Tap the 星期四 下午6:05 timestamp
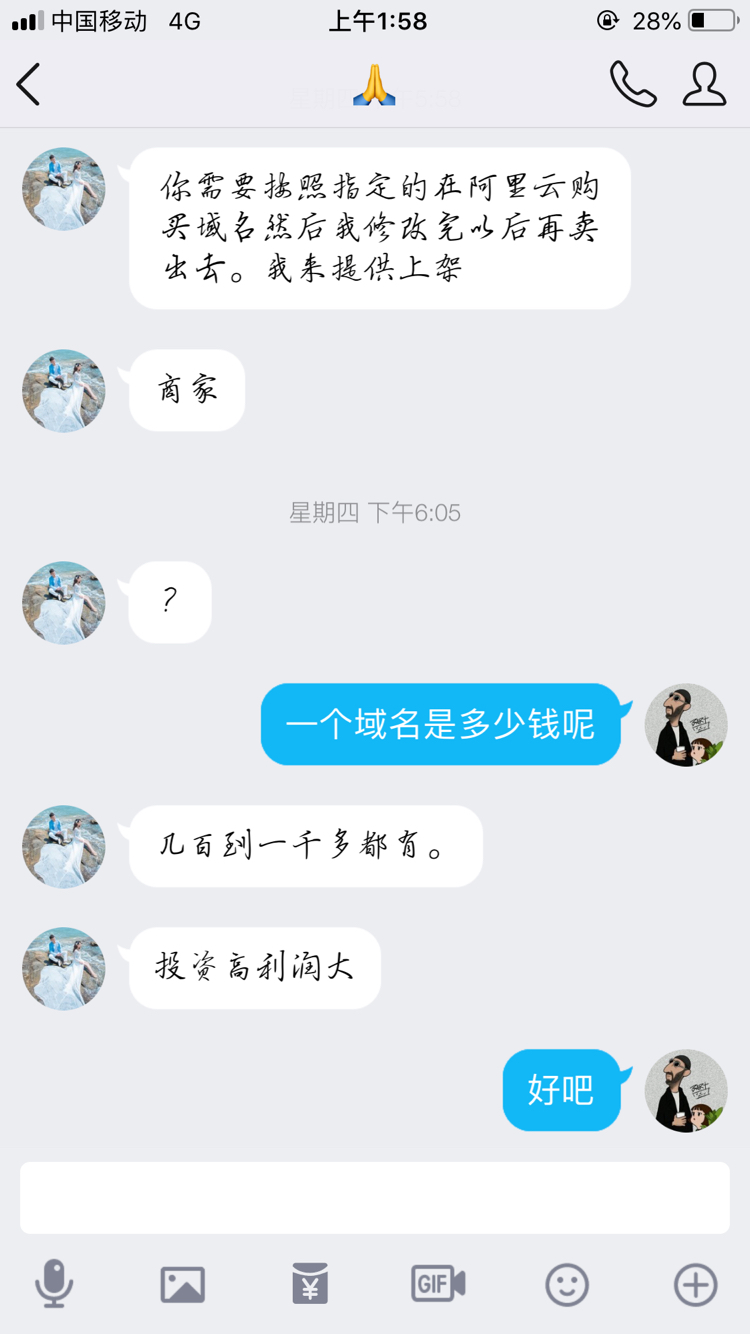Viewport: 750px width, 1334px height. [375, 512]
